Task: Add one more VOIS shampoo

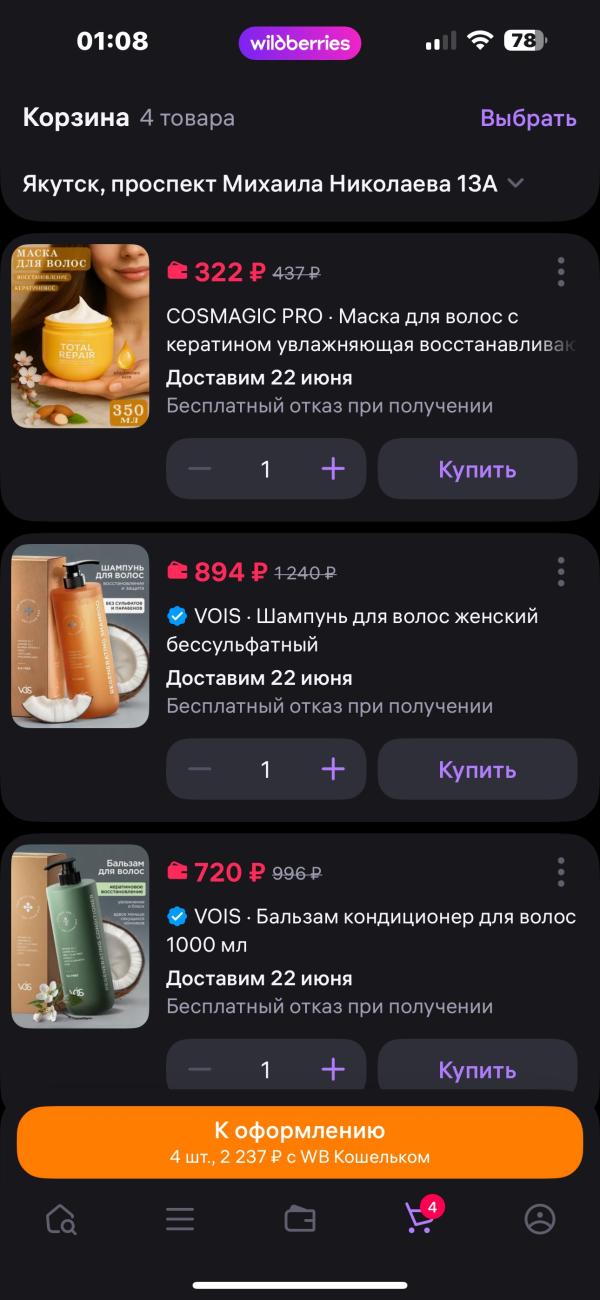Action: (x=333, y=769)
